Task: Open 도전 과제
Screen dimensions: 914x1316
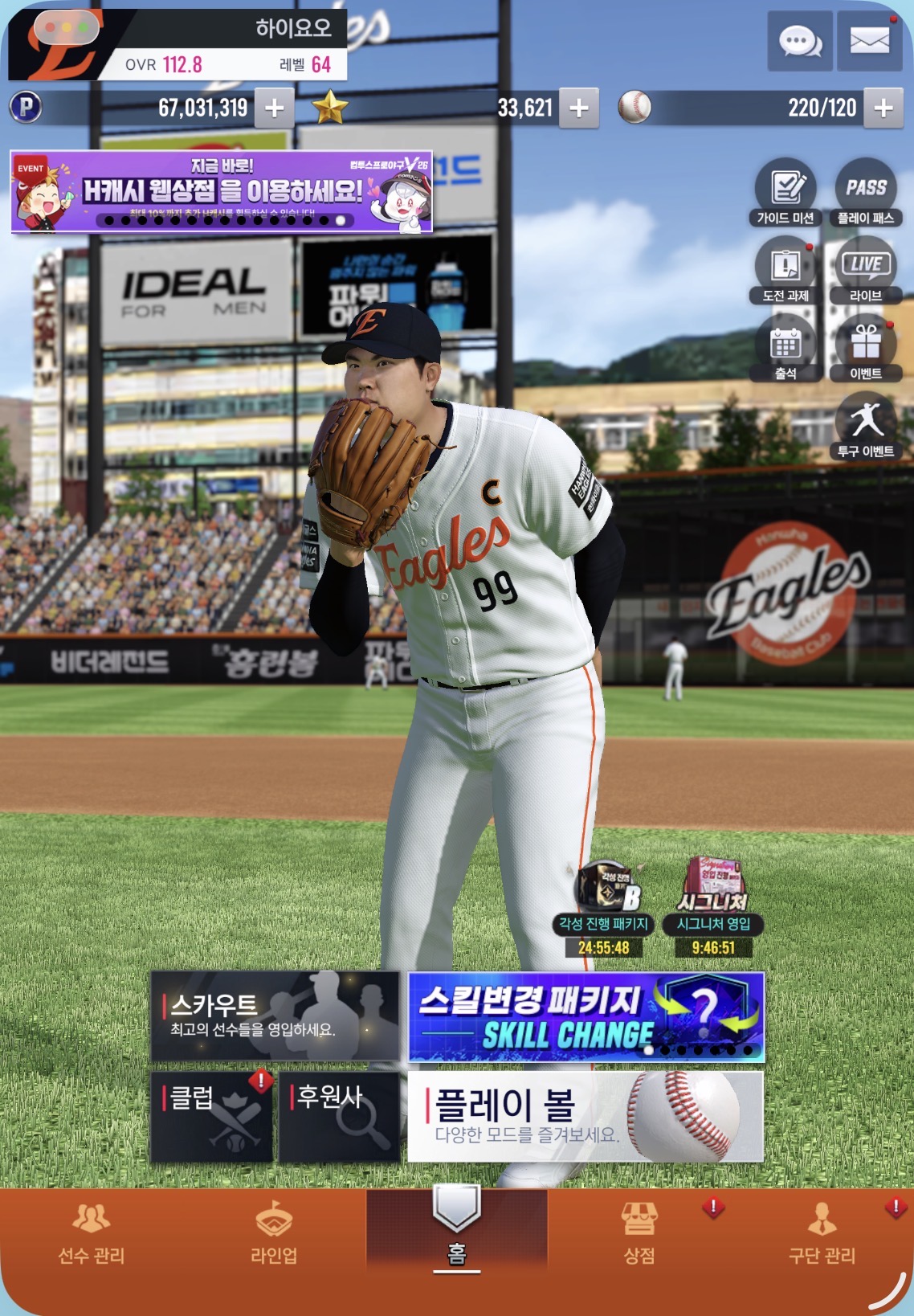Action: tap(785, 272)
